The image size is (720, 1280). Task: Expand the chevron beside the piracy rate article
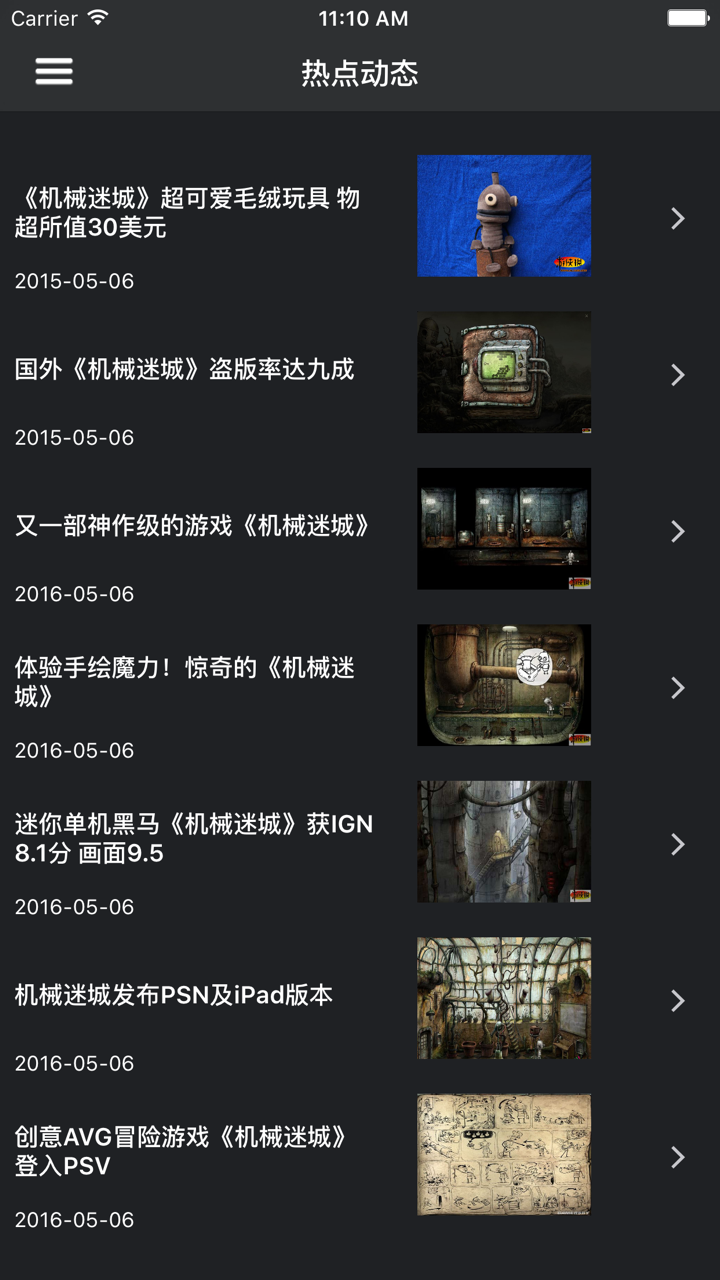[x=678, y=374]
